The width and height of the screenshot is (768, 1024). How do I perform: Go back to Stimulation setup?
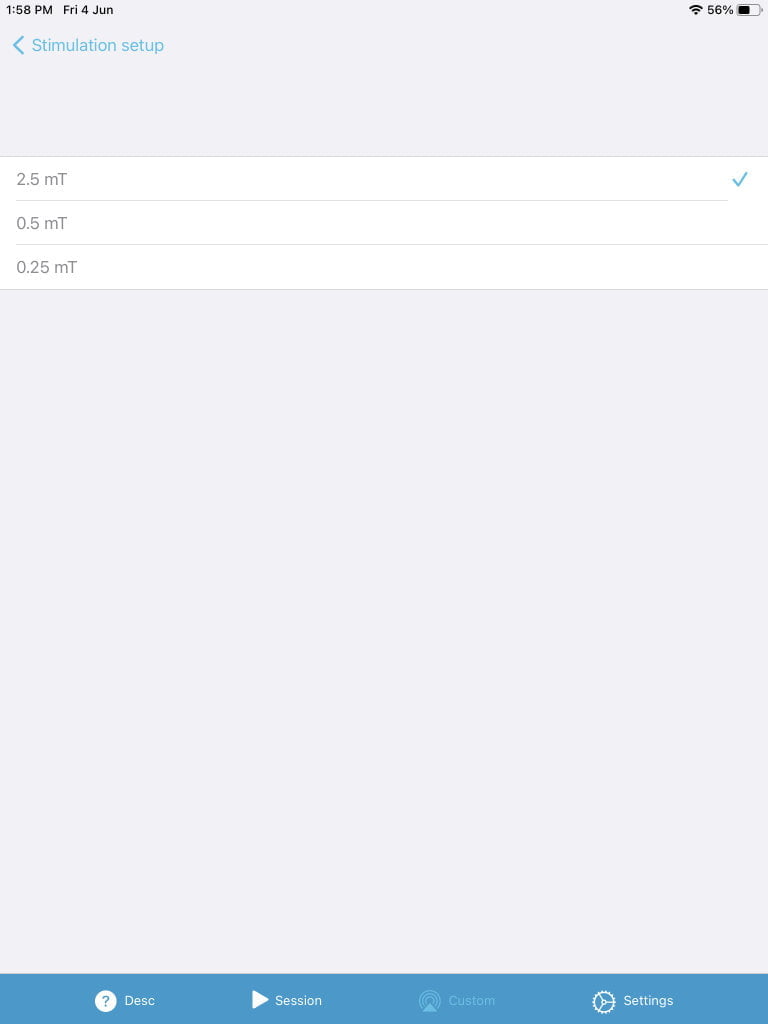[88, 45]
